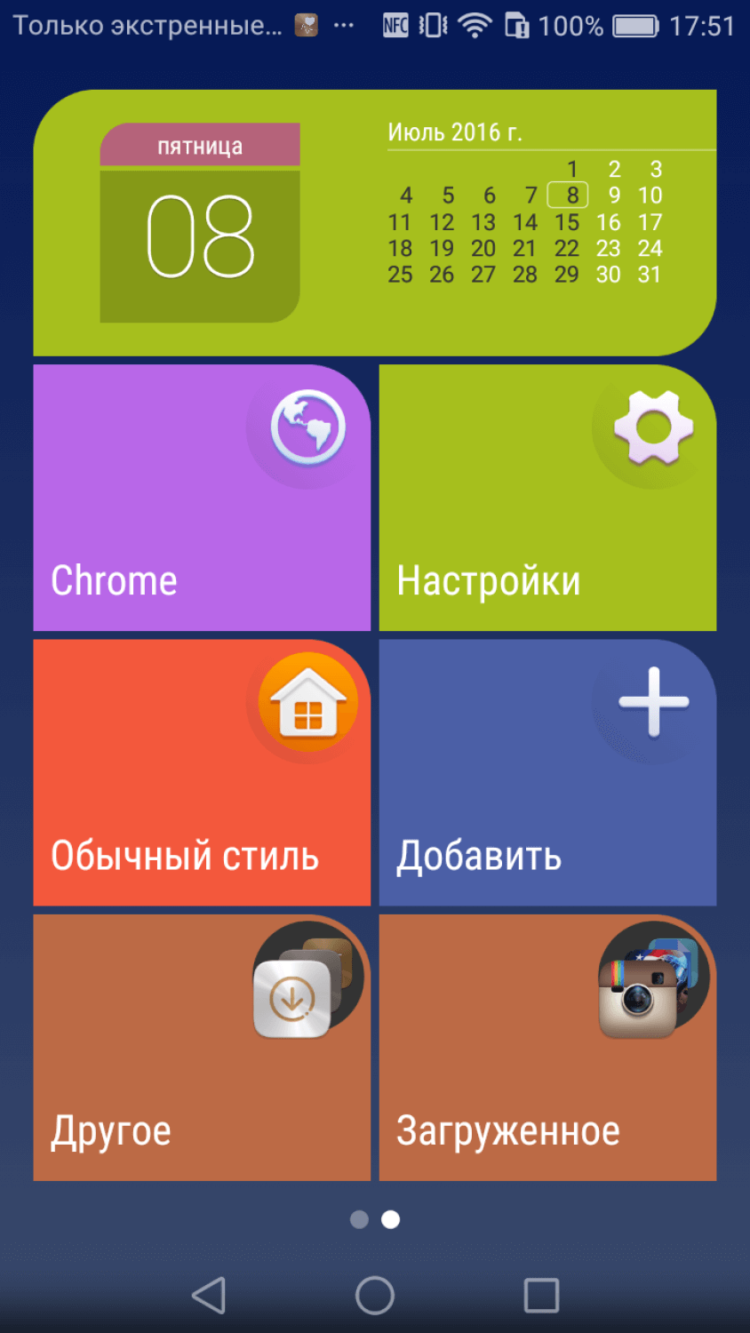Open the Загруженное apps folder
750x1333 pixels.
[547, 1047]
